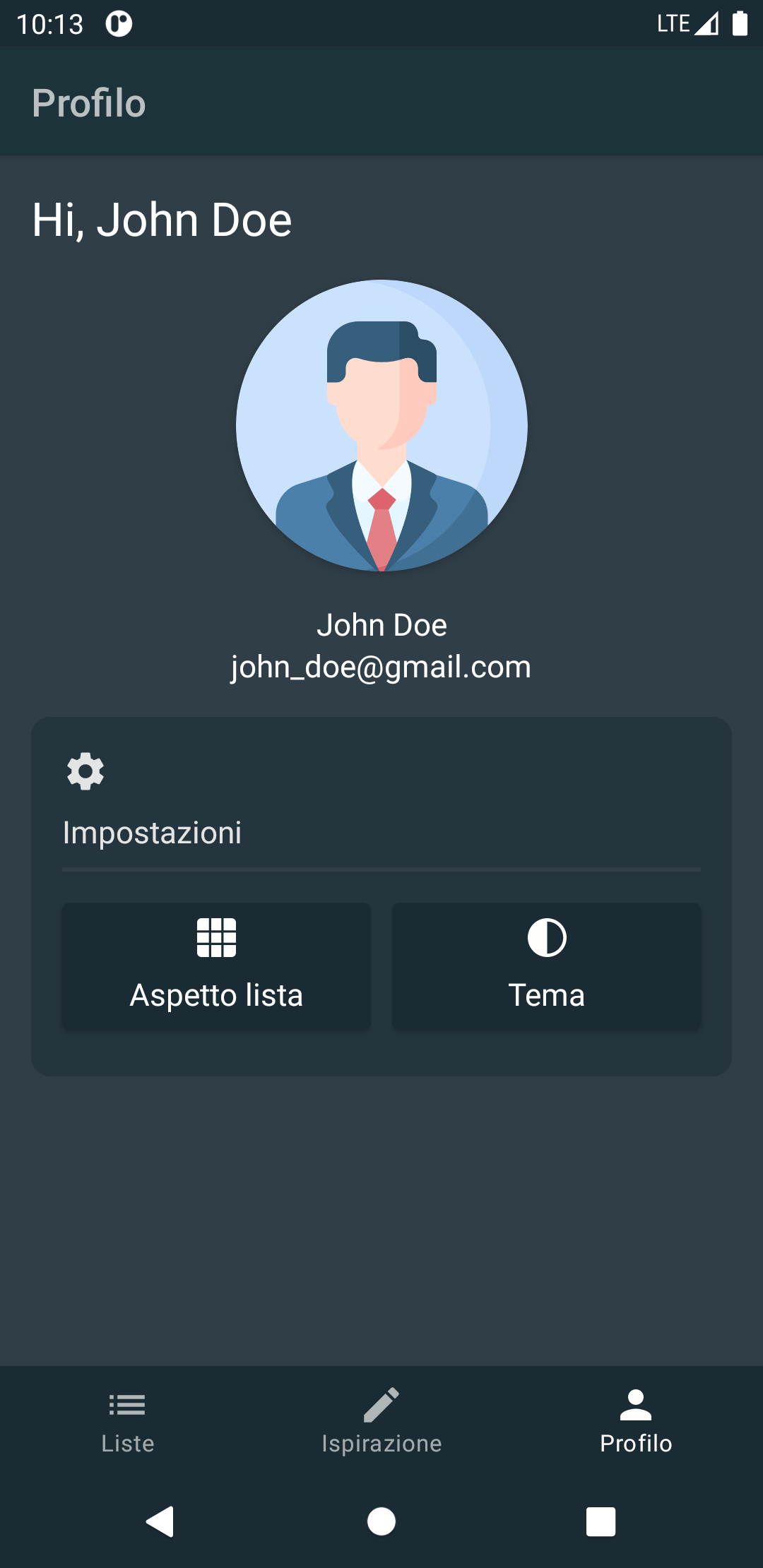Switch to the Liste tab
The height and width of the screenshot is (1568, 763).
pyautogui.click(x=127, y=1421)
